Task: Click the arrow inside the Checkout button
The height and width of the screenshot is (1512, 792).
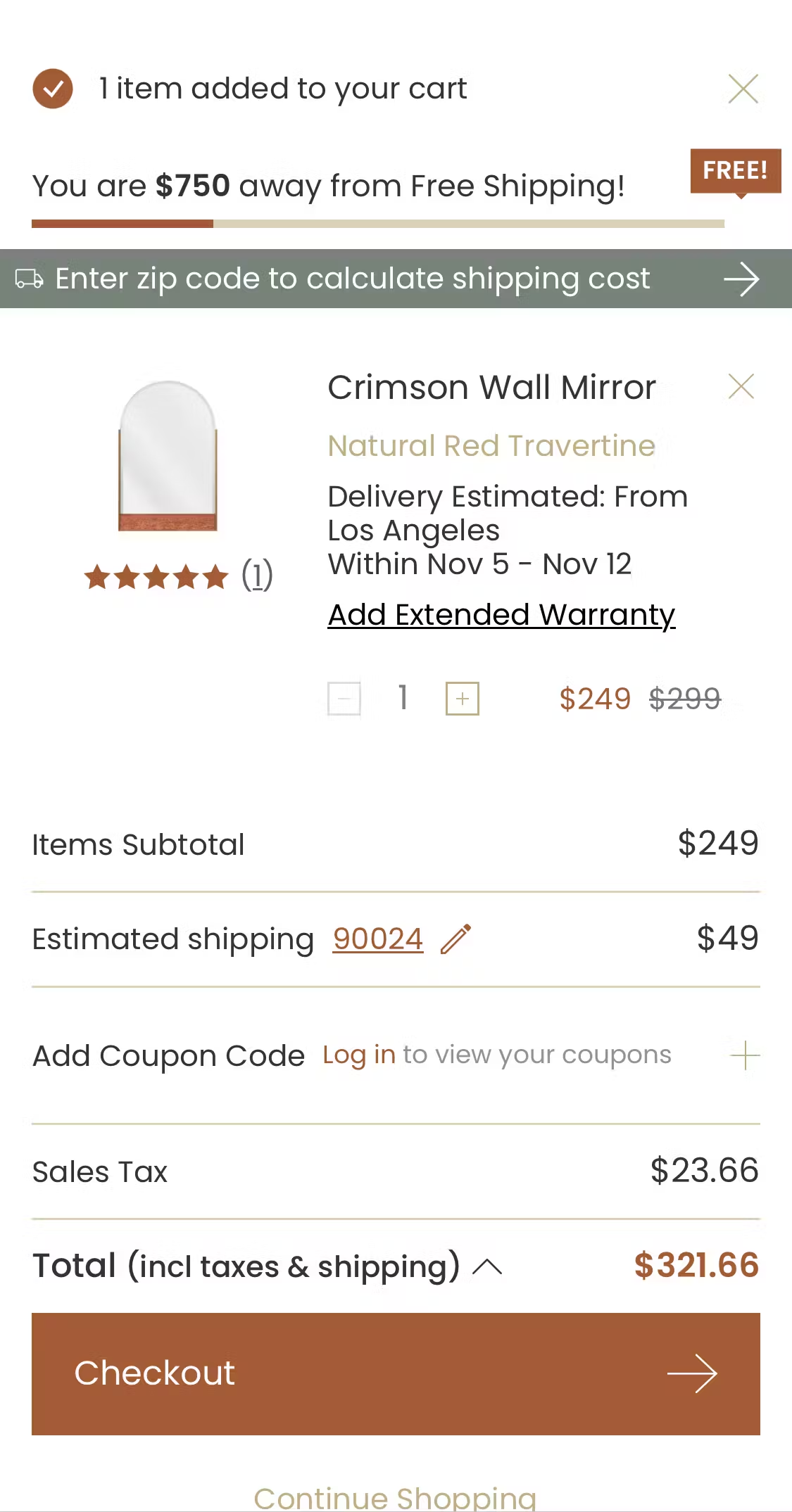Action: pos(693,1373)
